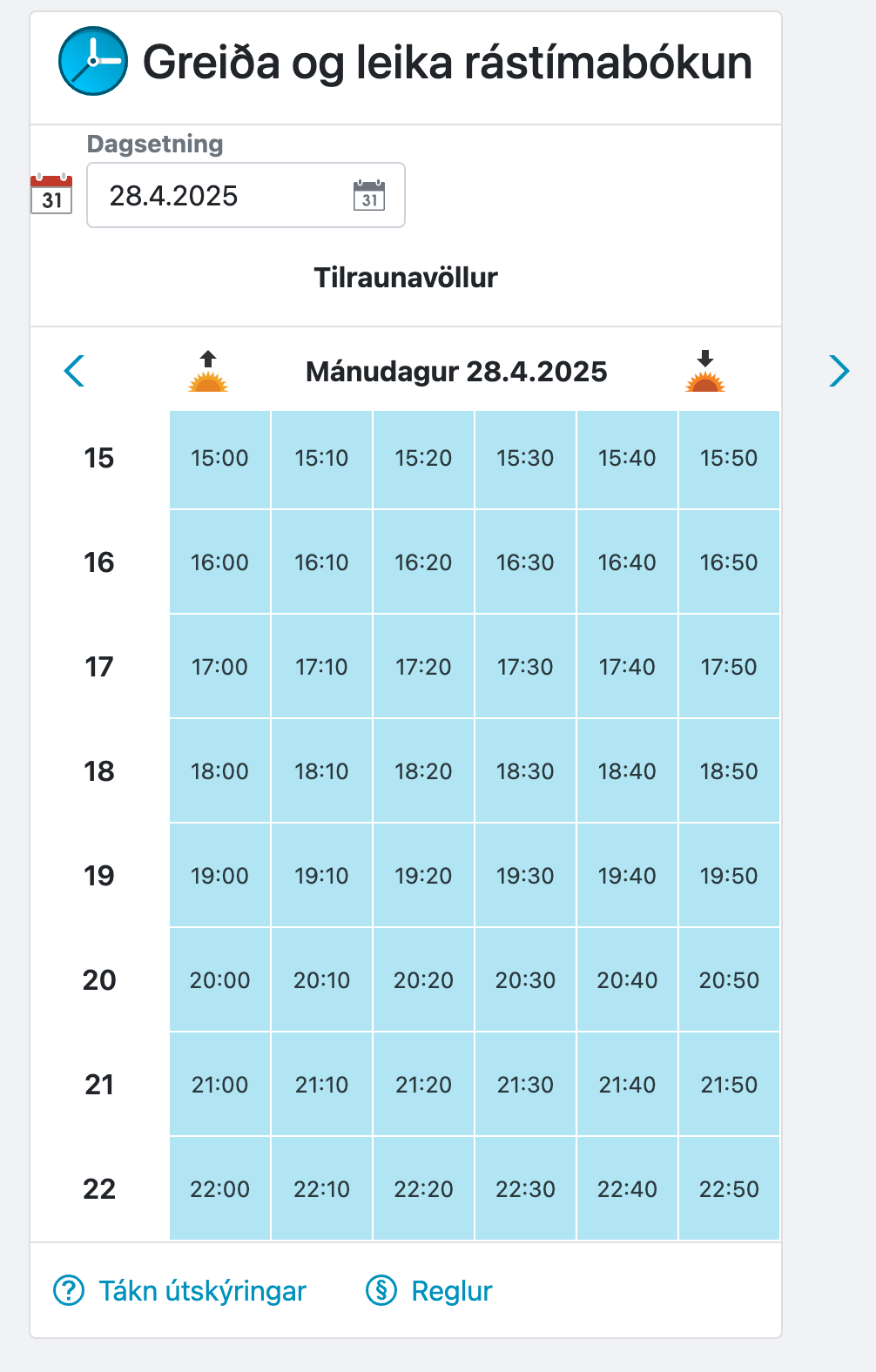Viewport: 876px width, 1372px height.
Task: Tap the red calendar icon beside Dagsetning
Action: [51, 193]
